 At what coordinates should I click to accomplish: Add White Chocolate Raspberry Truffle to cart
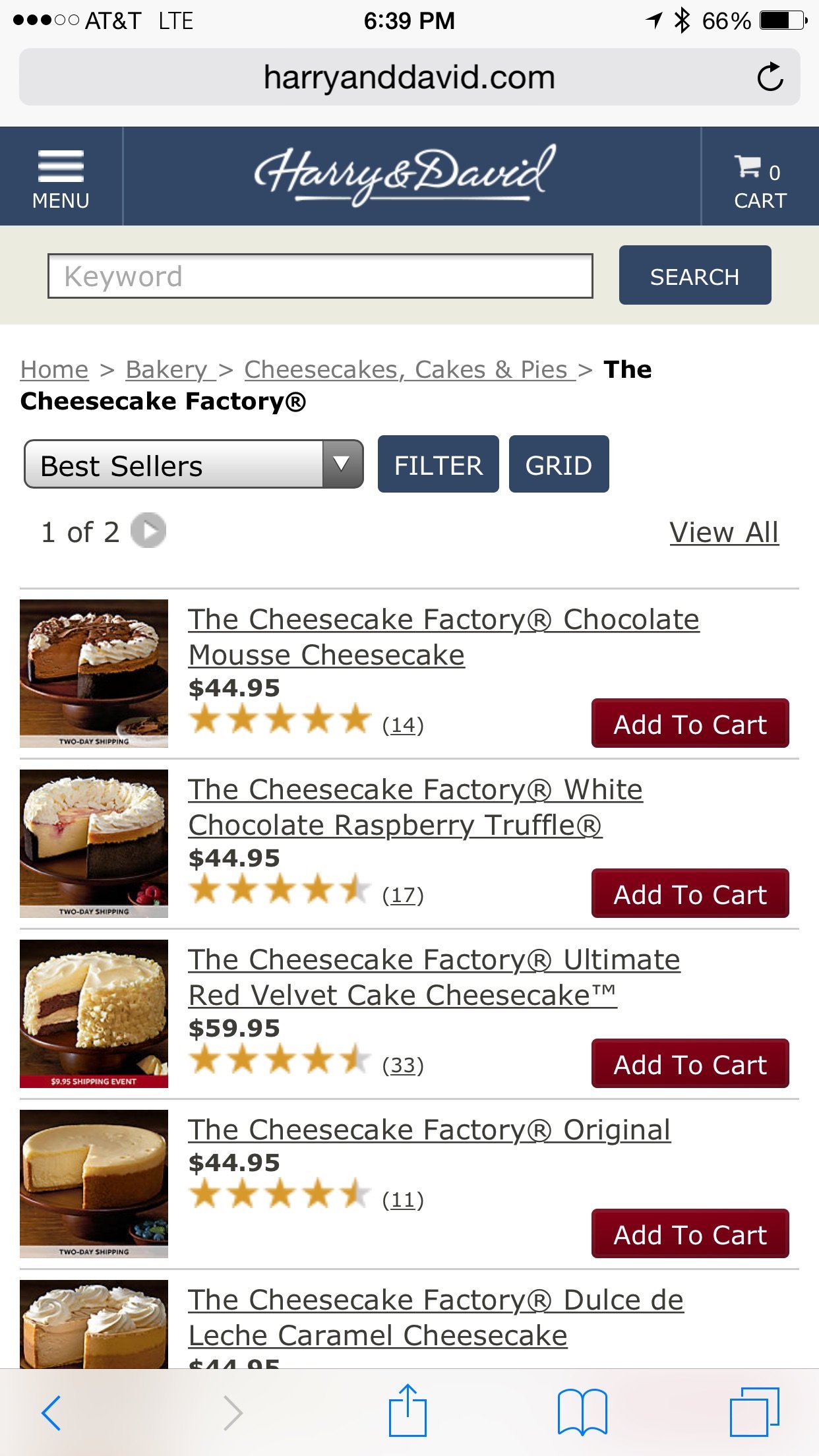(x=690, y=894)
